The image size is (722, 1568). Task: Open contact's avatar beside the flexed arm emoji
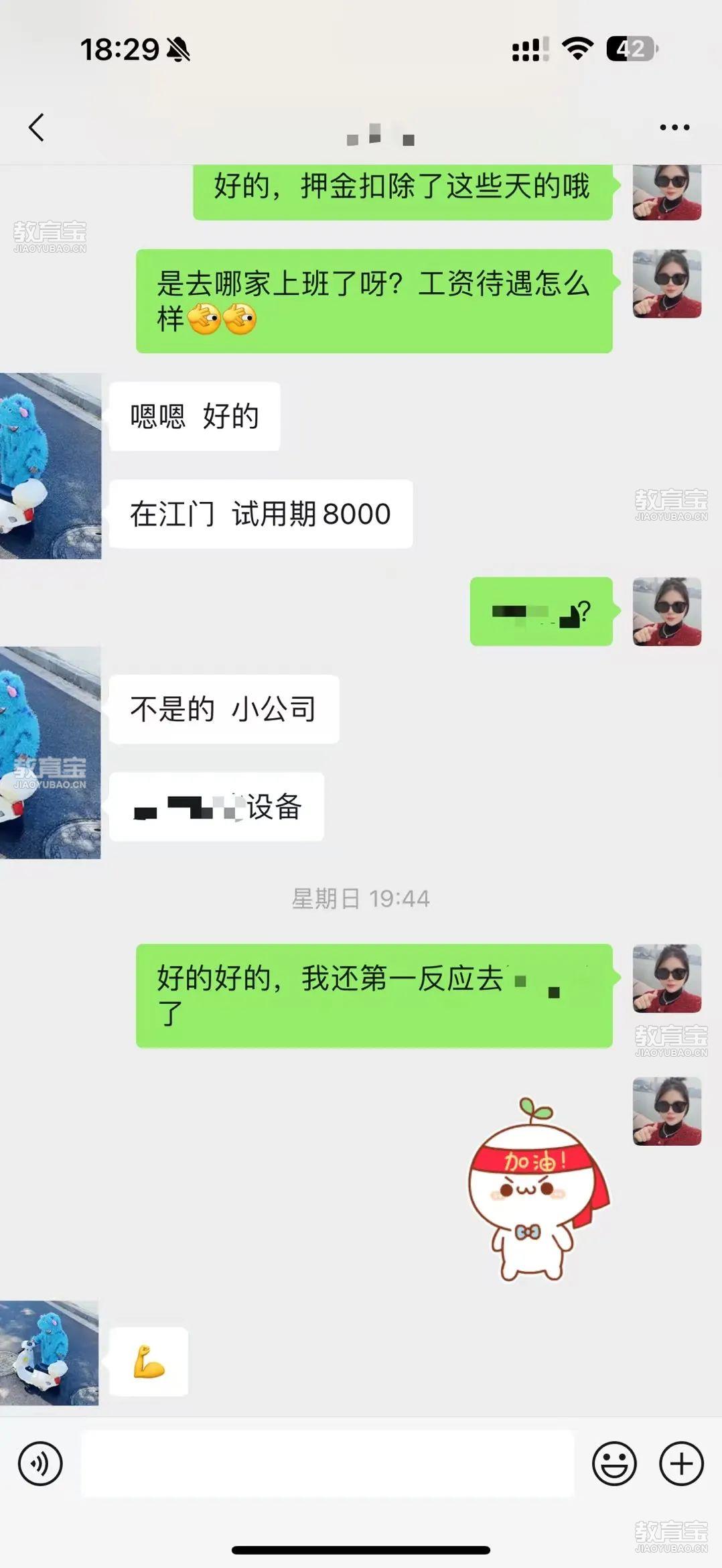pos(49,1353)
